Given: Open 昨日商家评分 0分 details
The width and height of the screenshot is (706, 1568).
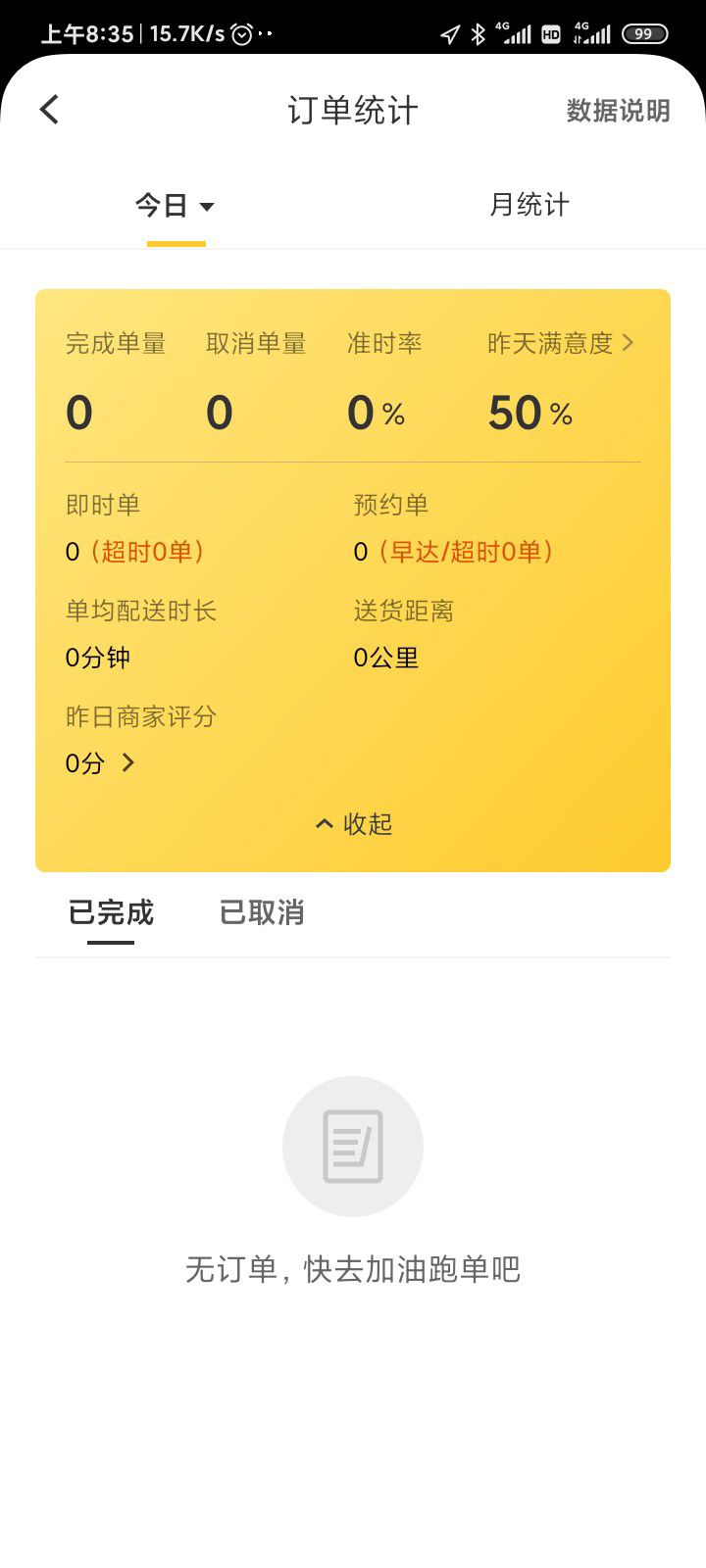Looking at the screenshot, I should (x=100, y=762).
